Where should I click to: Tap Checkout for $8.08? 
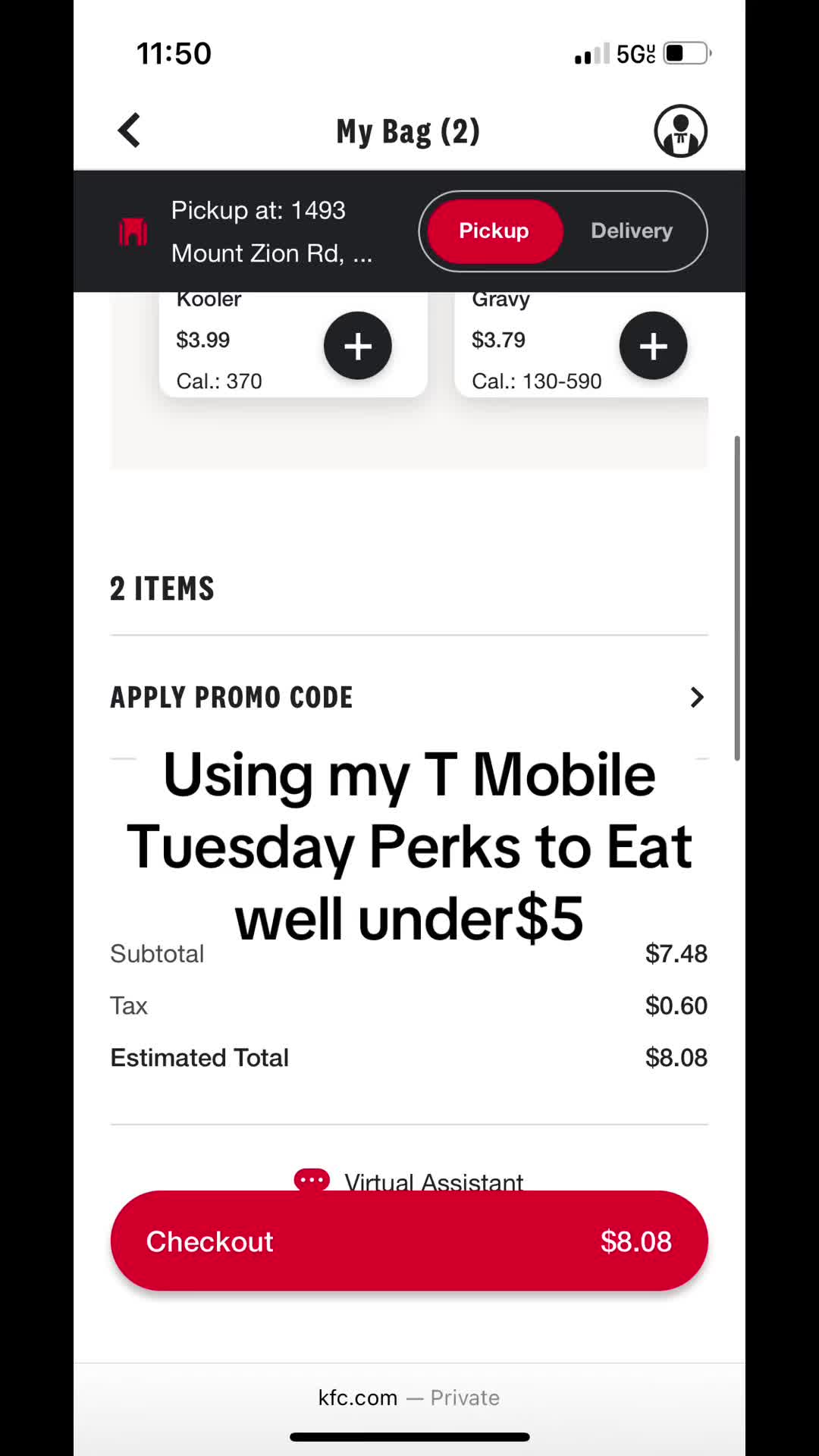(x=409, y=1241)
